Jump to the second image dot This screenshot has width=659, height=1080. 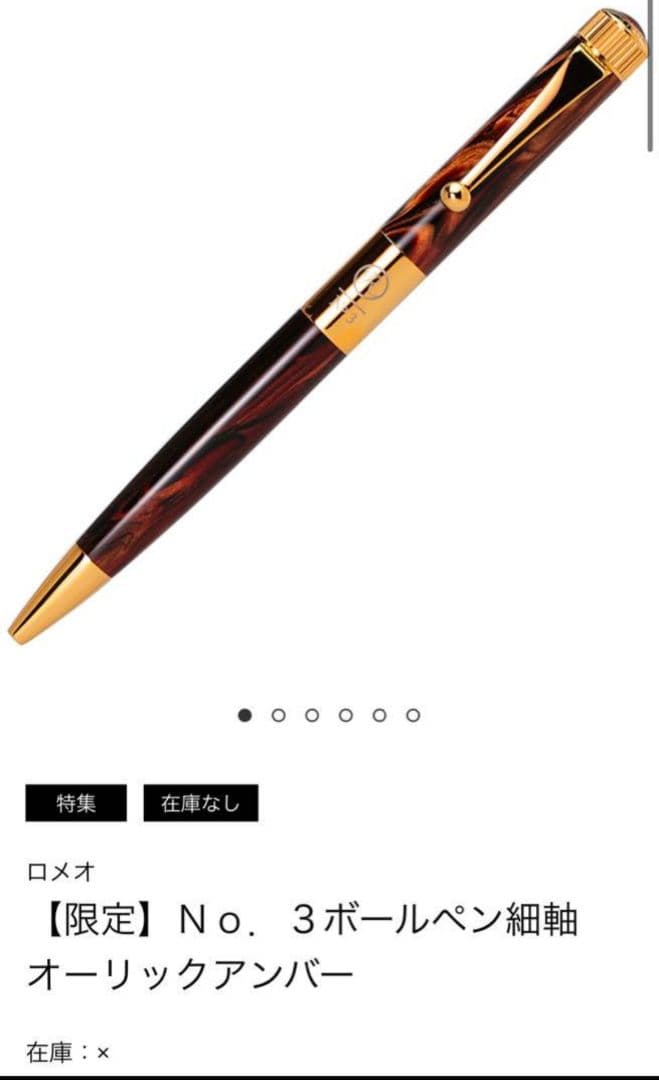tap(279, 715)
